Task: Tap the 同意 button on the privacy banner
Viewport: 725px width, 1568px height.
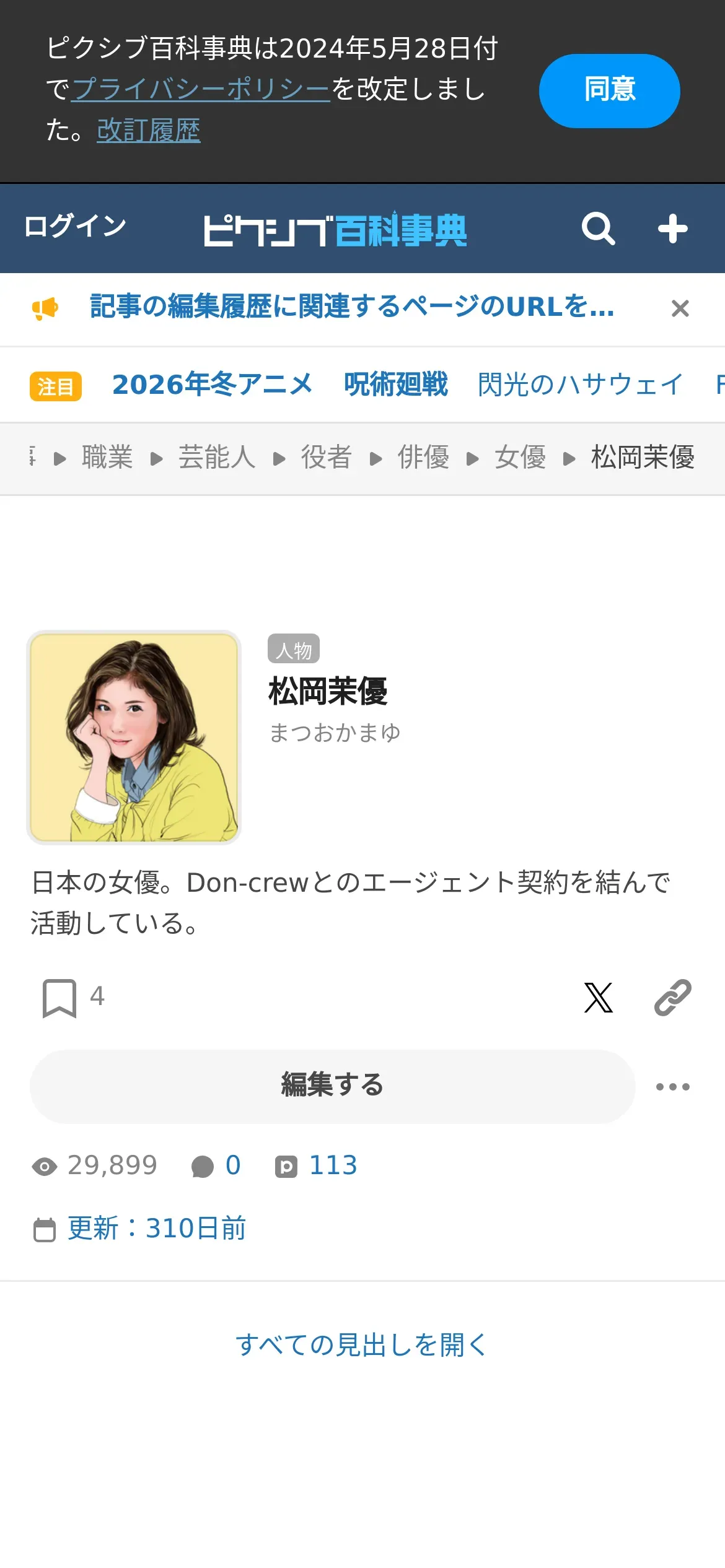Action: [x=609, y=90]
